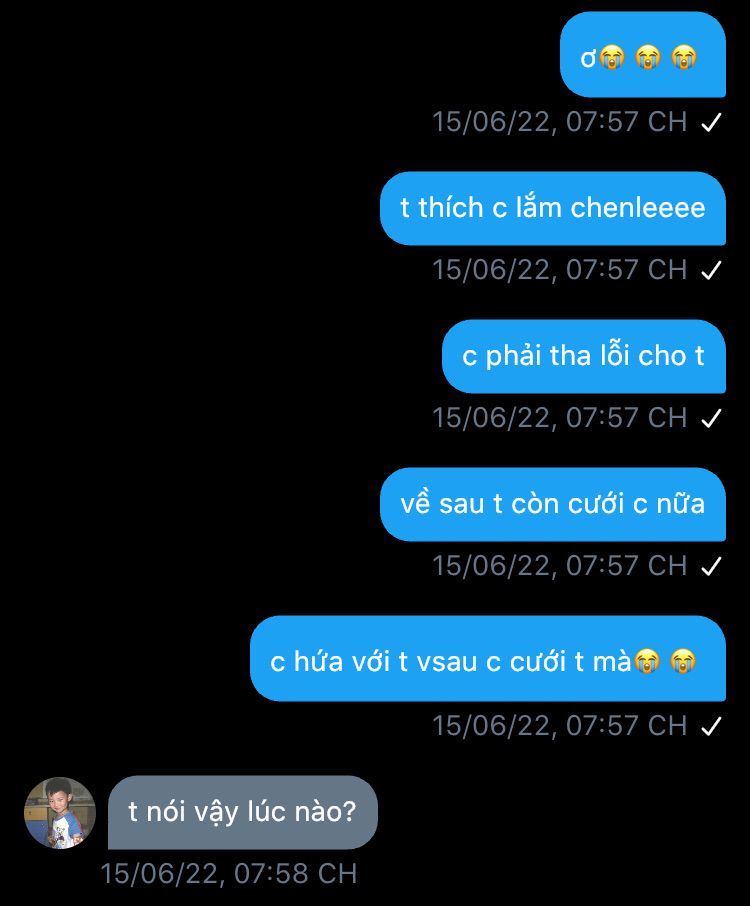Tap the message "t nói vậy lúc nào?"
Image resolution: width=750 pixels, height=906 pixels.
pyautogui.click(x=242, y=812)
